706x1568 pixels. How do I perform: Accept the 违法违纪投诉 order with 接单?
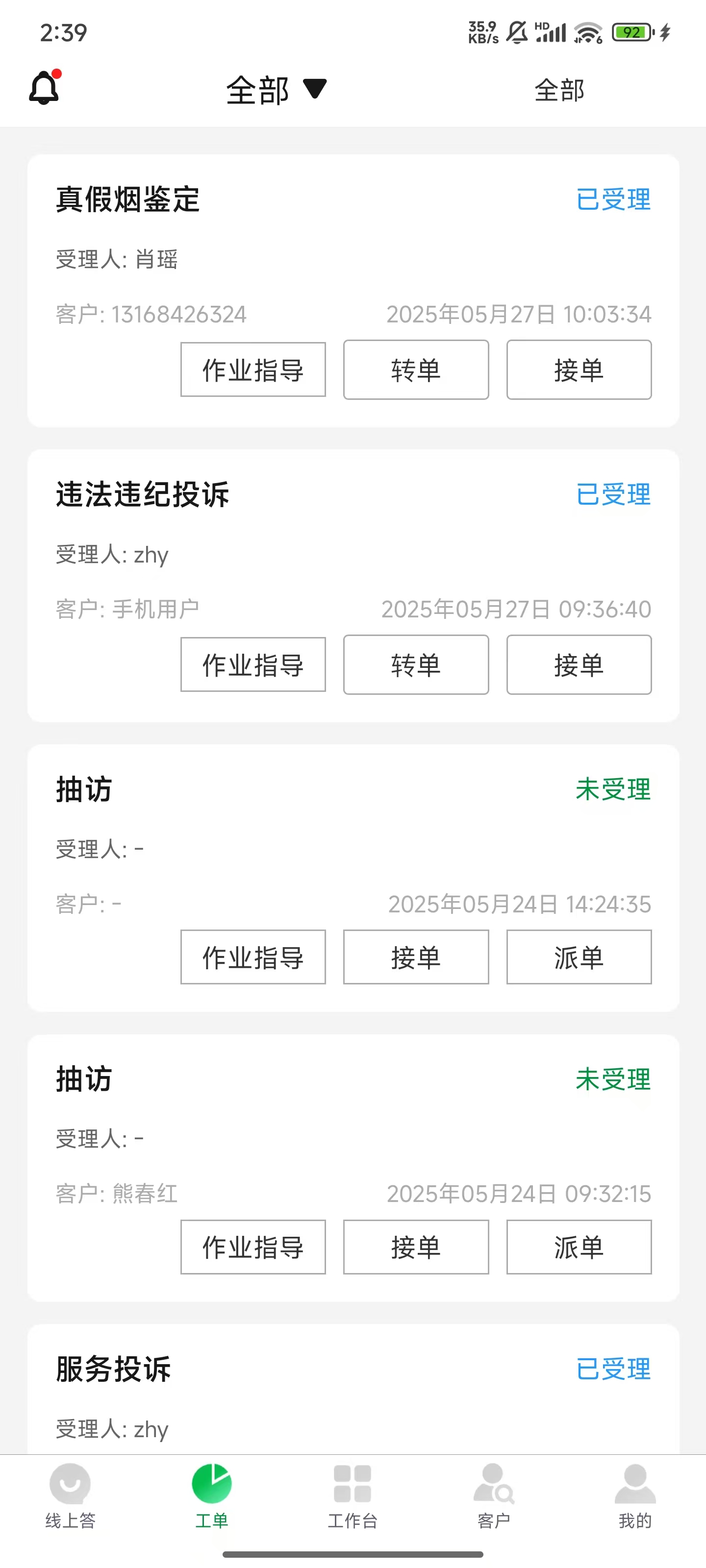point(579,665)
